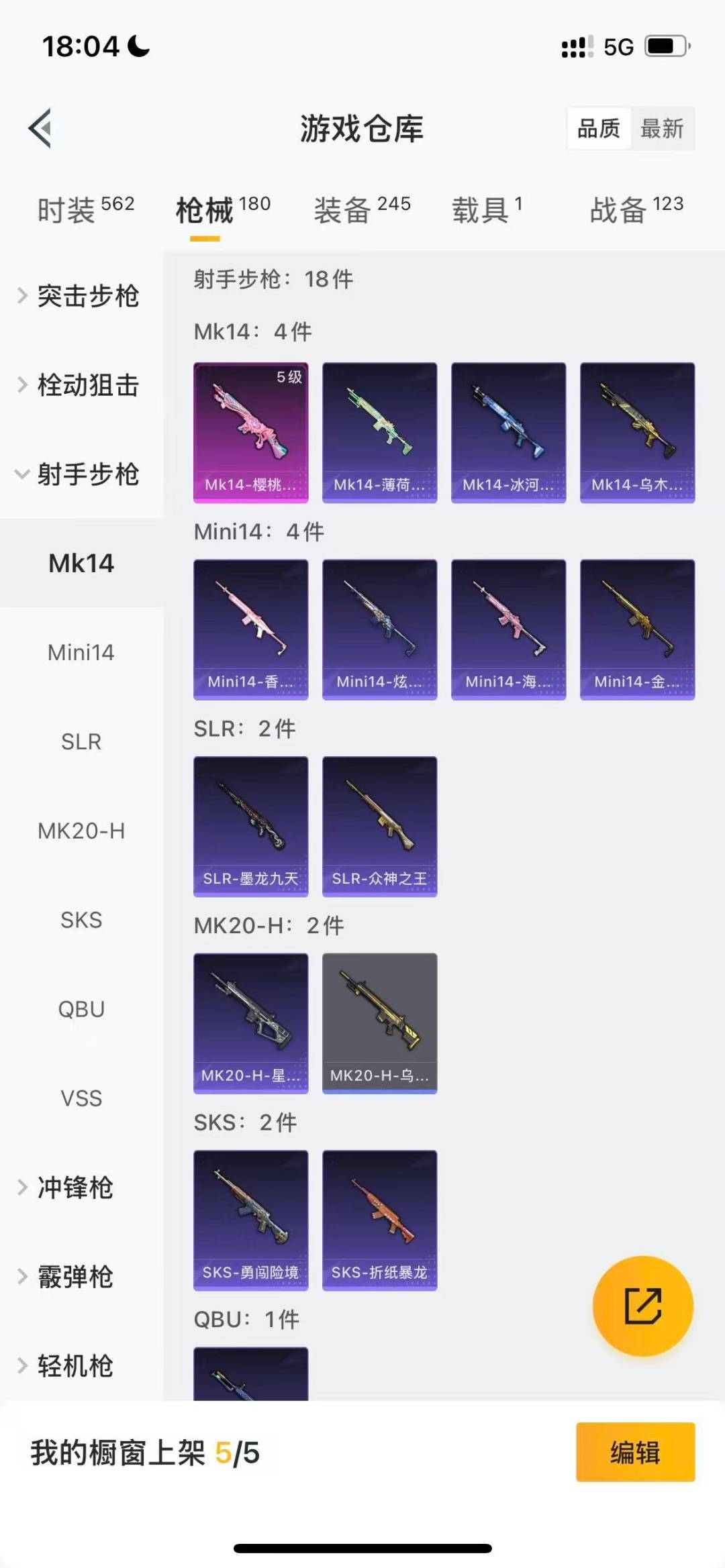Tap the orange floating share button
The image size is (725, 1568).
click(642, 1306)
